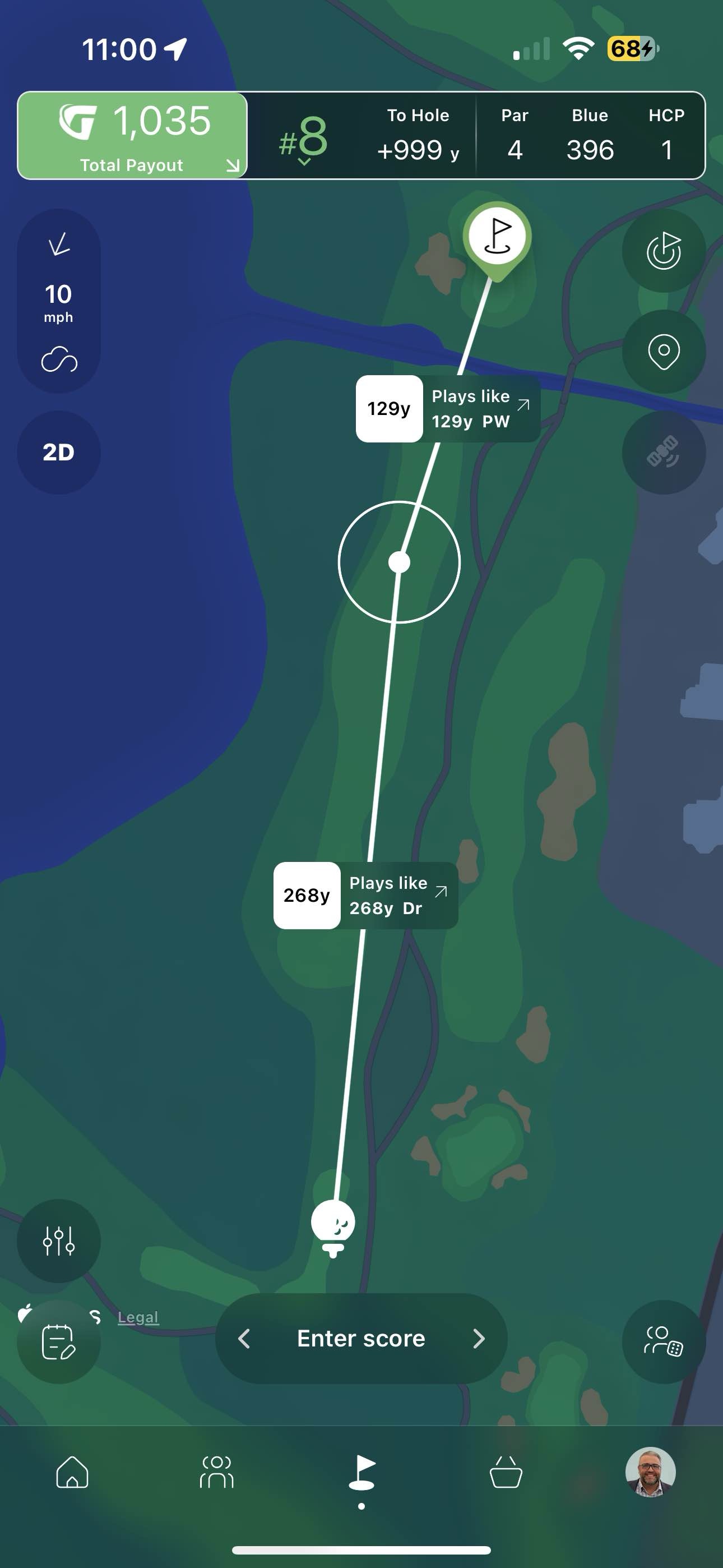This screenshot has height=1568, width=723.
Task: Switch the map to 2D view
Action: (58, 451)
